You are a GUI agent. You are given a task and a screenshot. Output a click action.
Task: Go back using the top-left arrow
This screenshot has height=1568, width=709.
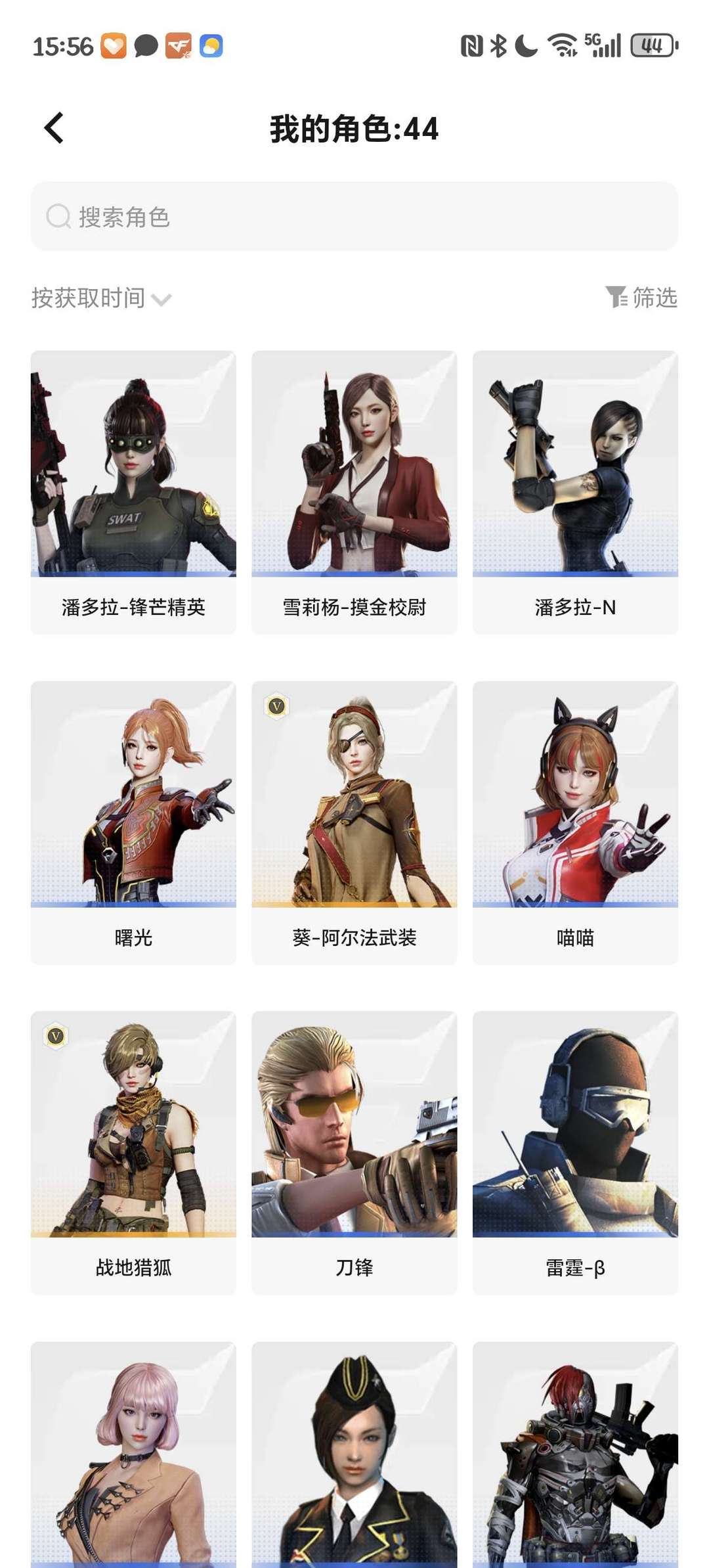tap(54, 127)
